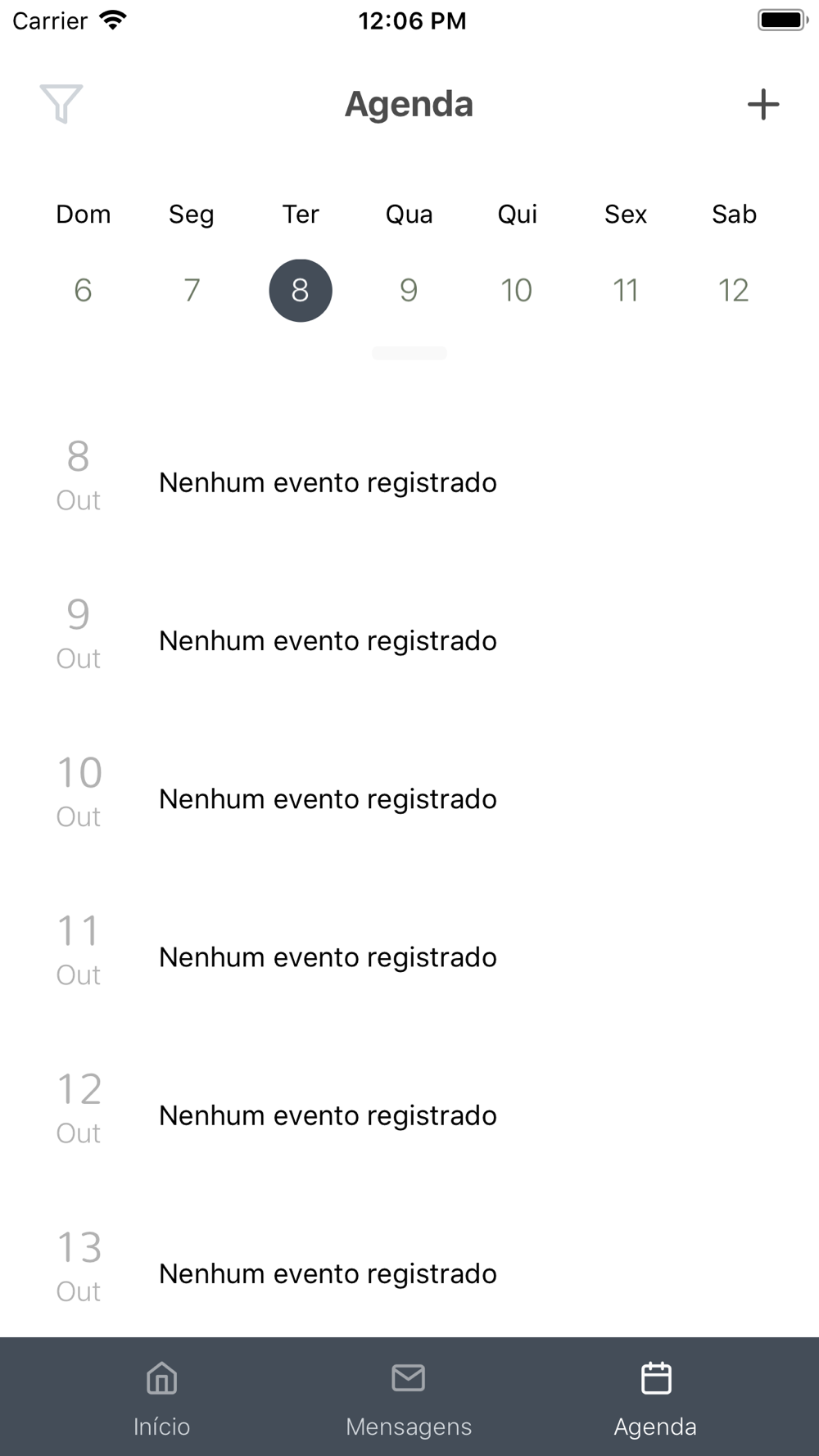Switch to the Início tab
The height and width of the screenshot is (1456, 819).
(162, 1398)
